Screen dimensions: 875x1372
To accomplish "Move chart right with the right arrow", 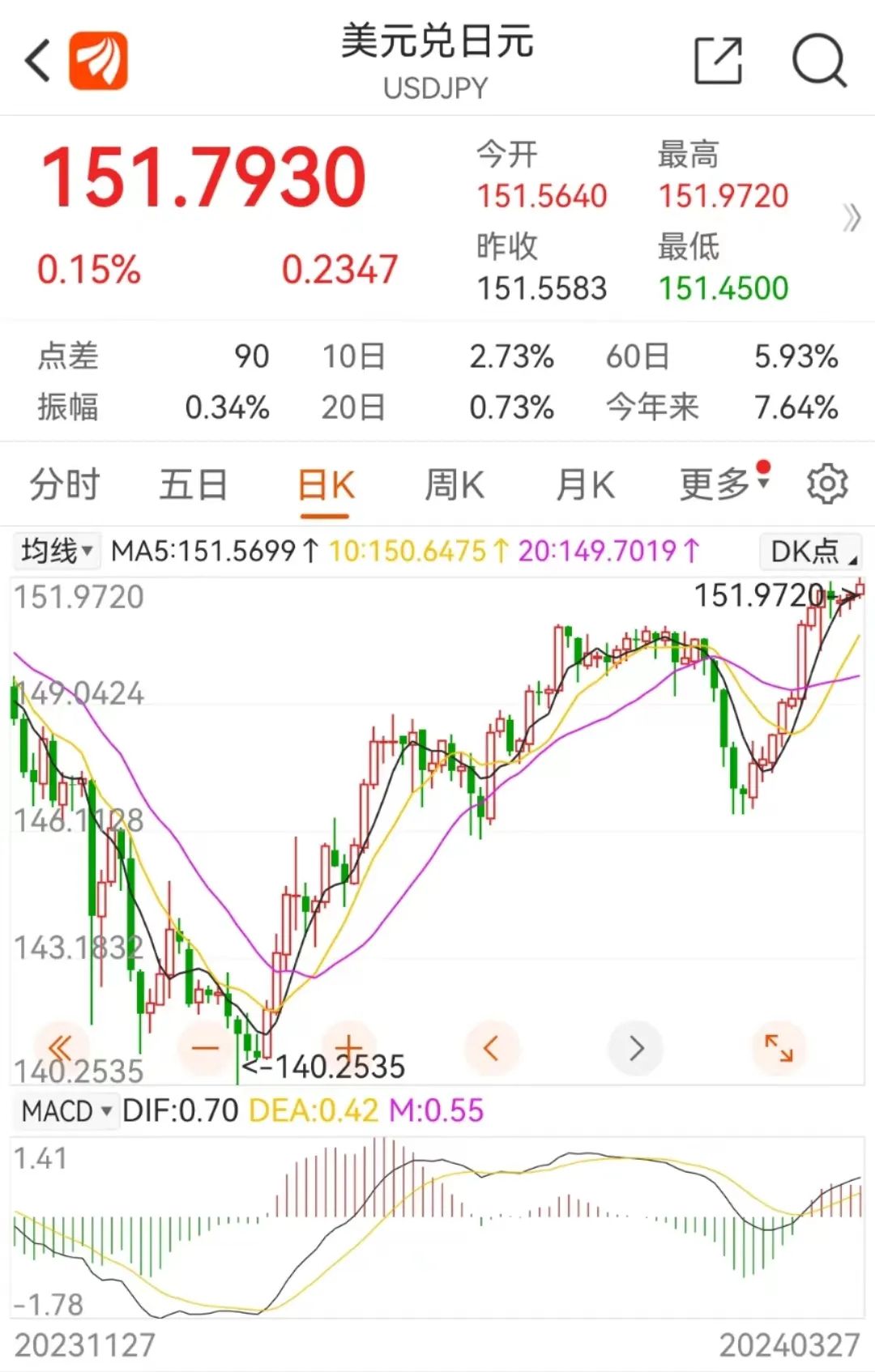I will click(x=636, y=1048).
